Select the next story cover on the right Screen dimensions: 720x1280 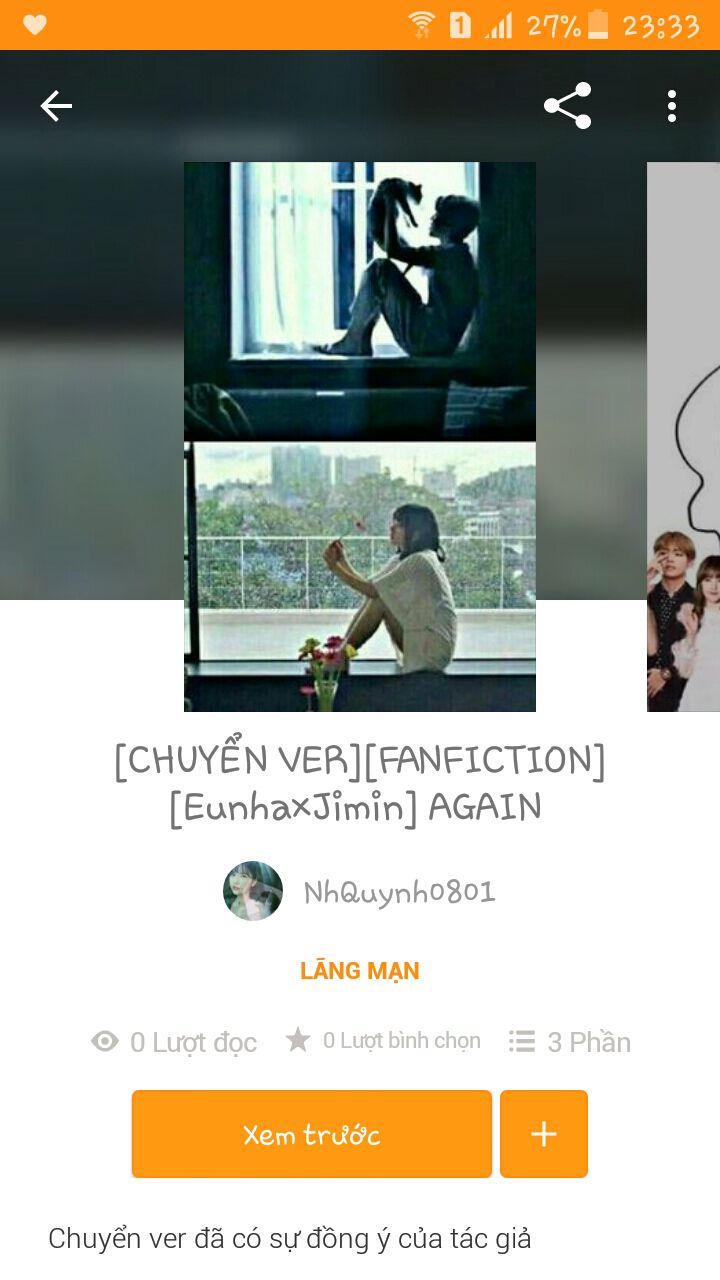point(684,437)
